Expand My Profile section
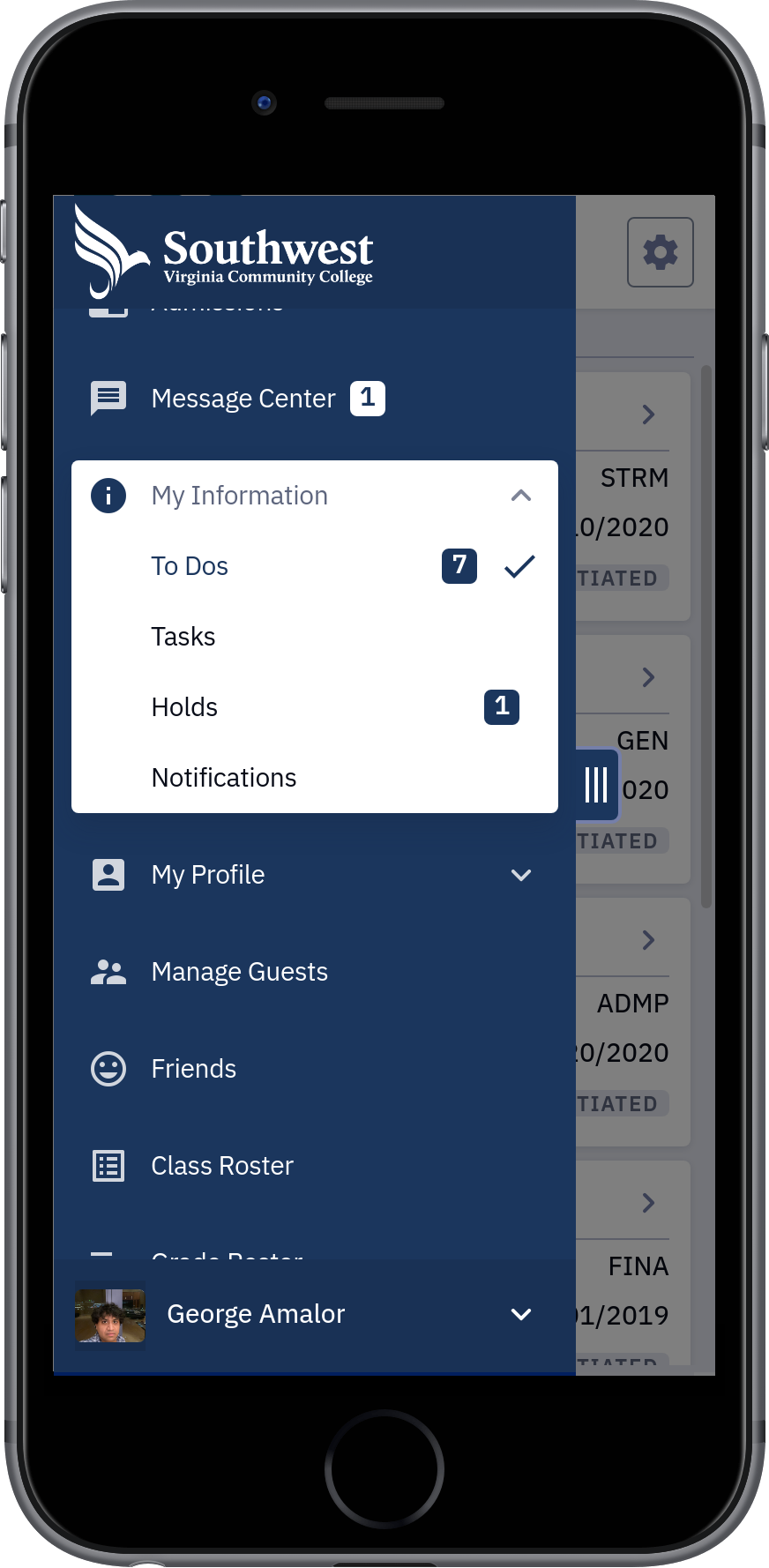The height and width of the screenshot is (1568, 769). 315,875
